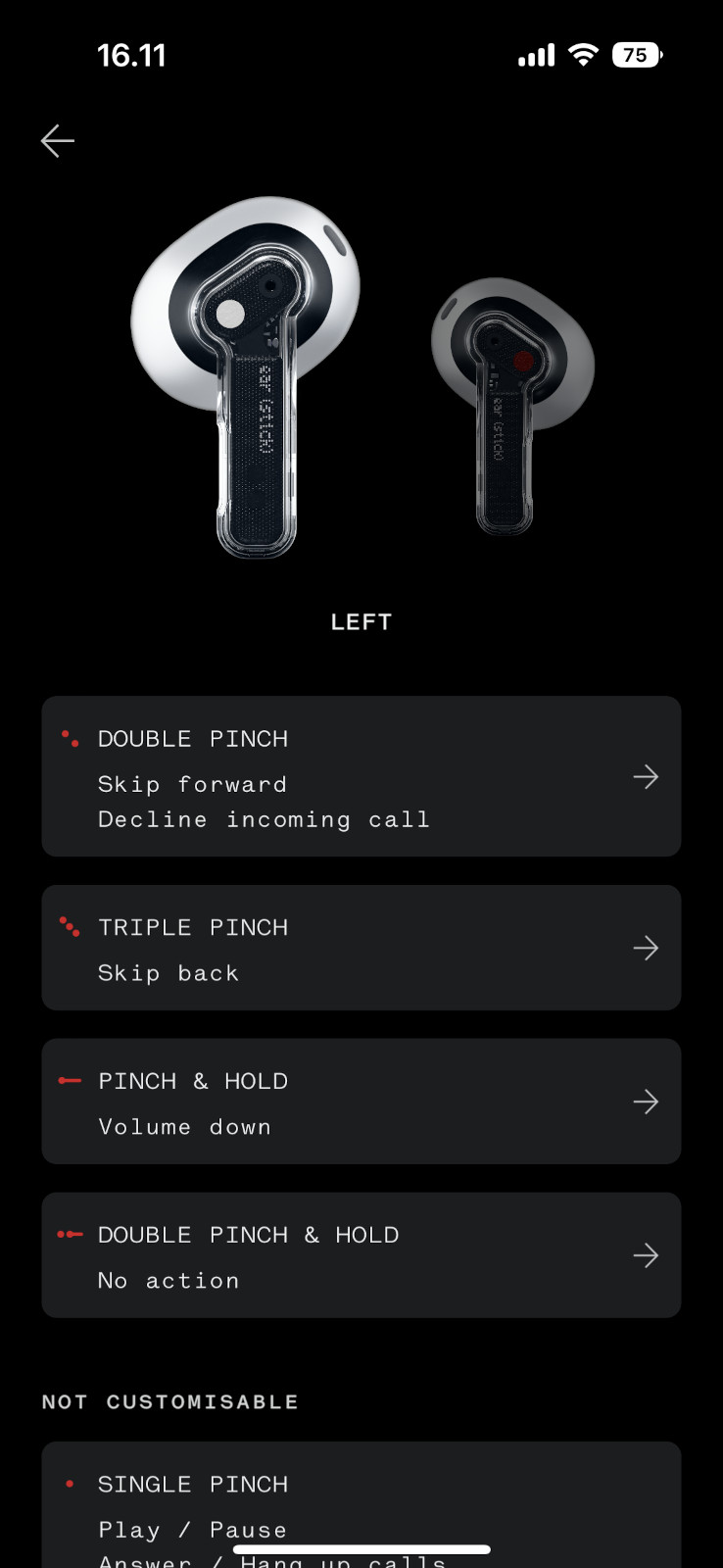Go back using the arrow icon

(x=58, y=141)
